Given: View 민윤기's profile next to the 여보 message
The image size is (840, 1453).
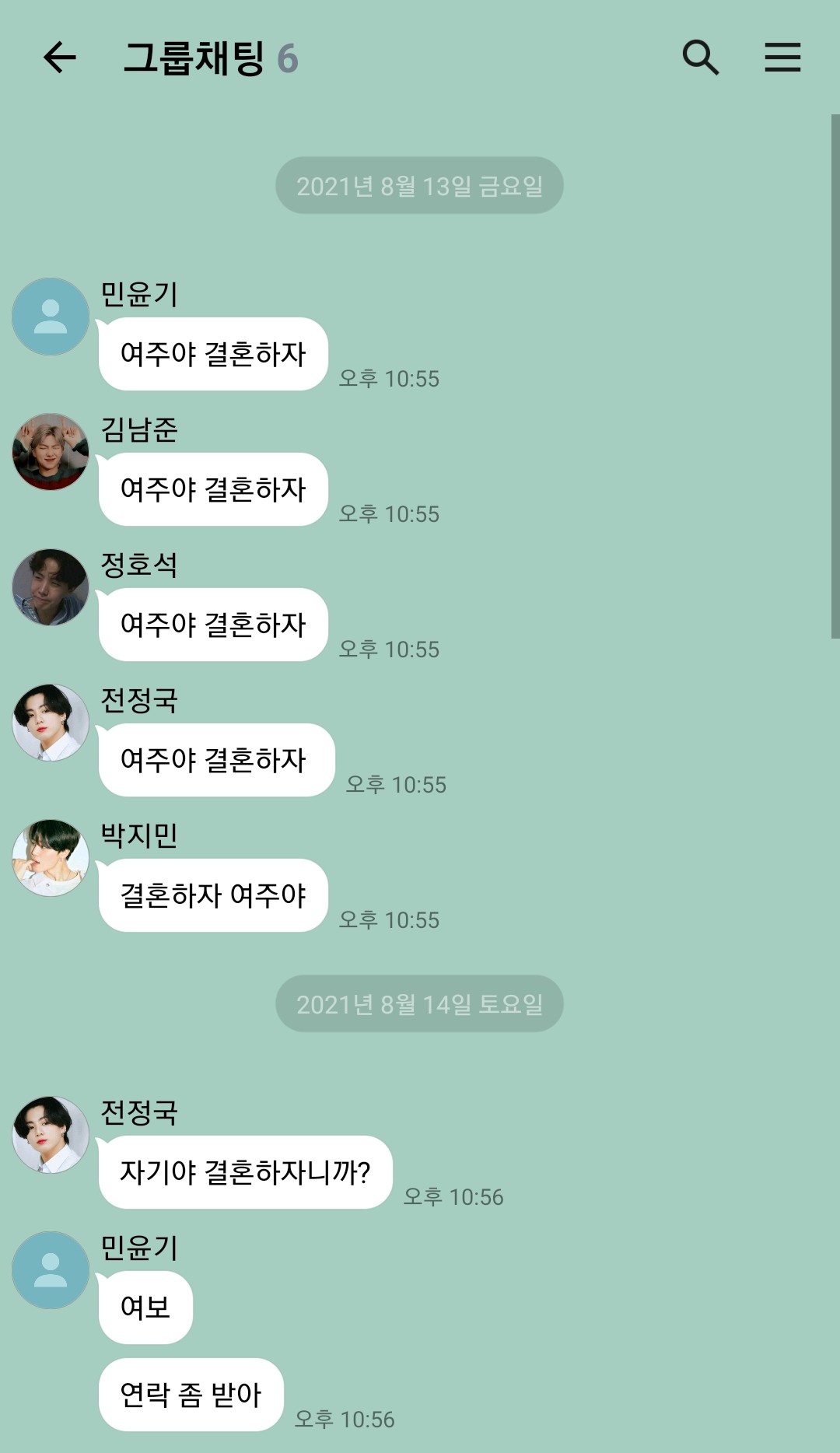Looking at the screenshot, I should (x=51, y=1270).
